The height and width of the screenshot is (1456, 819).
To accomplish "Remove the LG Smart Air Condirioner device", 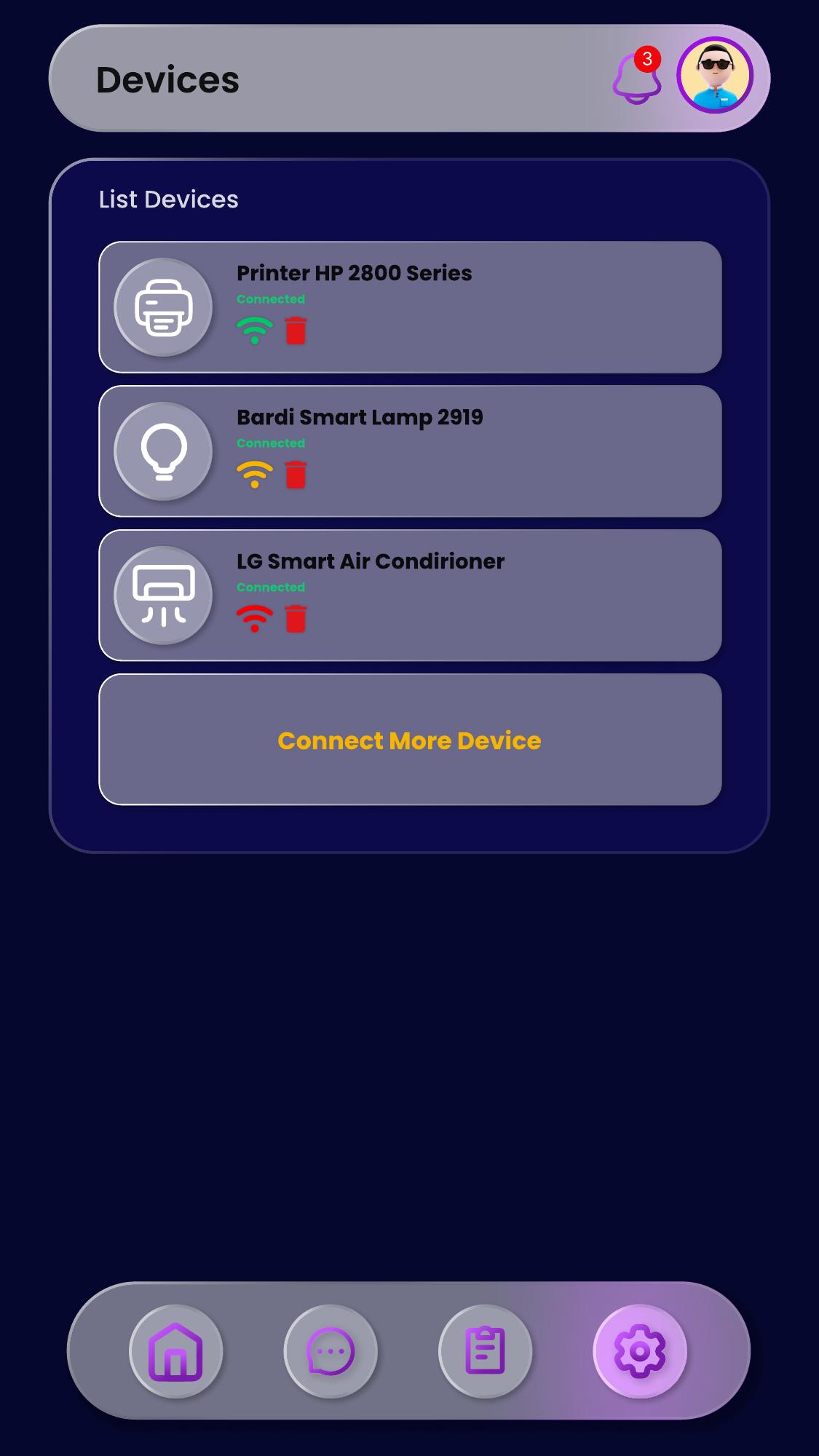I will click(x=296, y=619).
